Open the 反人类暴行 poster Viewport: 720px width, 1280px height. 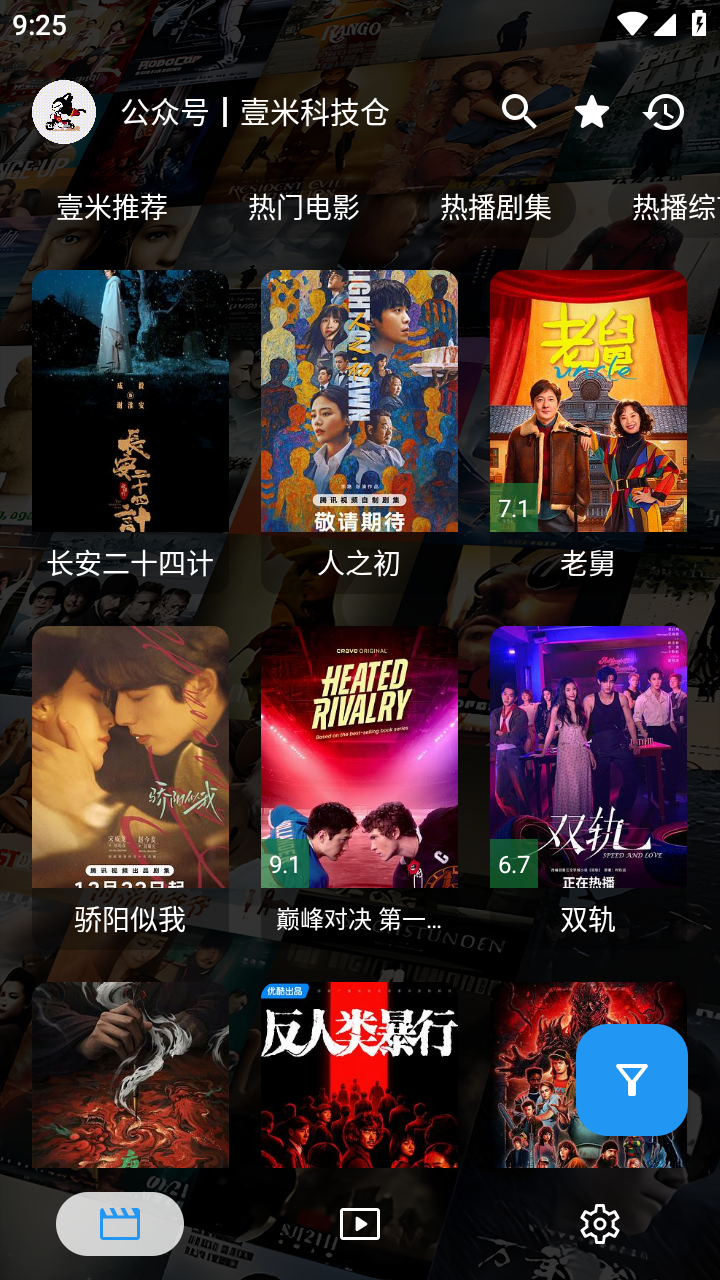tap(359, 1075)
